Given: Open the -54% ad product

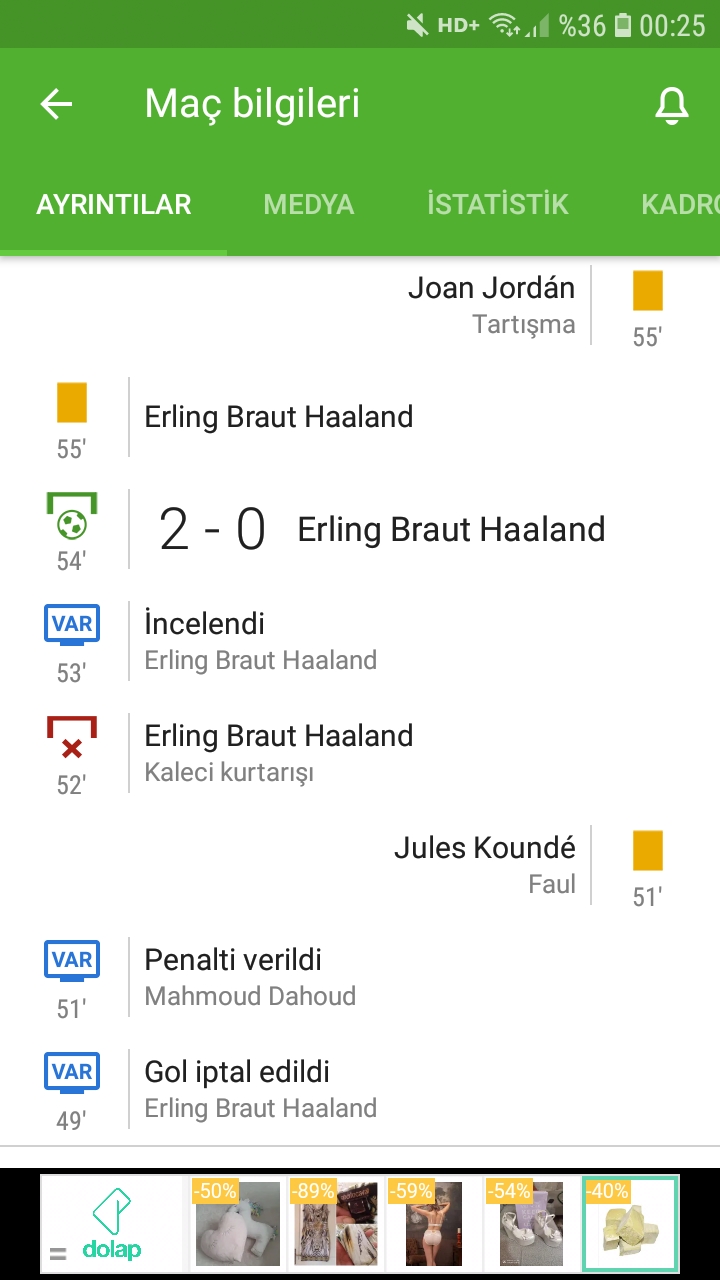Looking at the screenshot, I should click(531, 1224).
